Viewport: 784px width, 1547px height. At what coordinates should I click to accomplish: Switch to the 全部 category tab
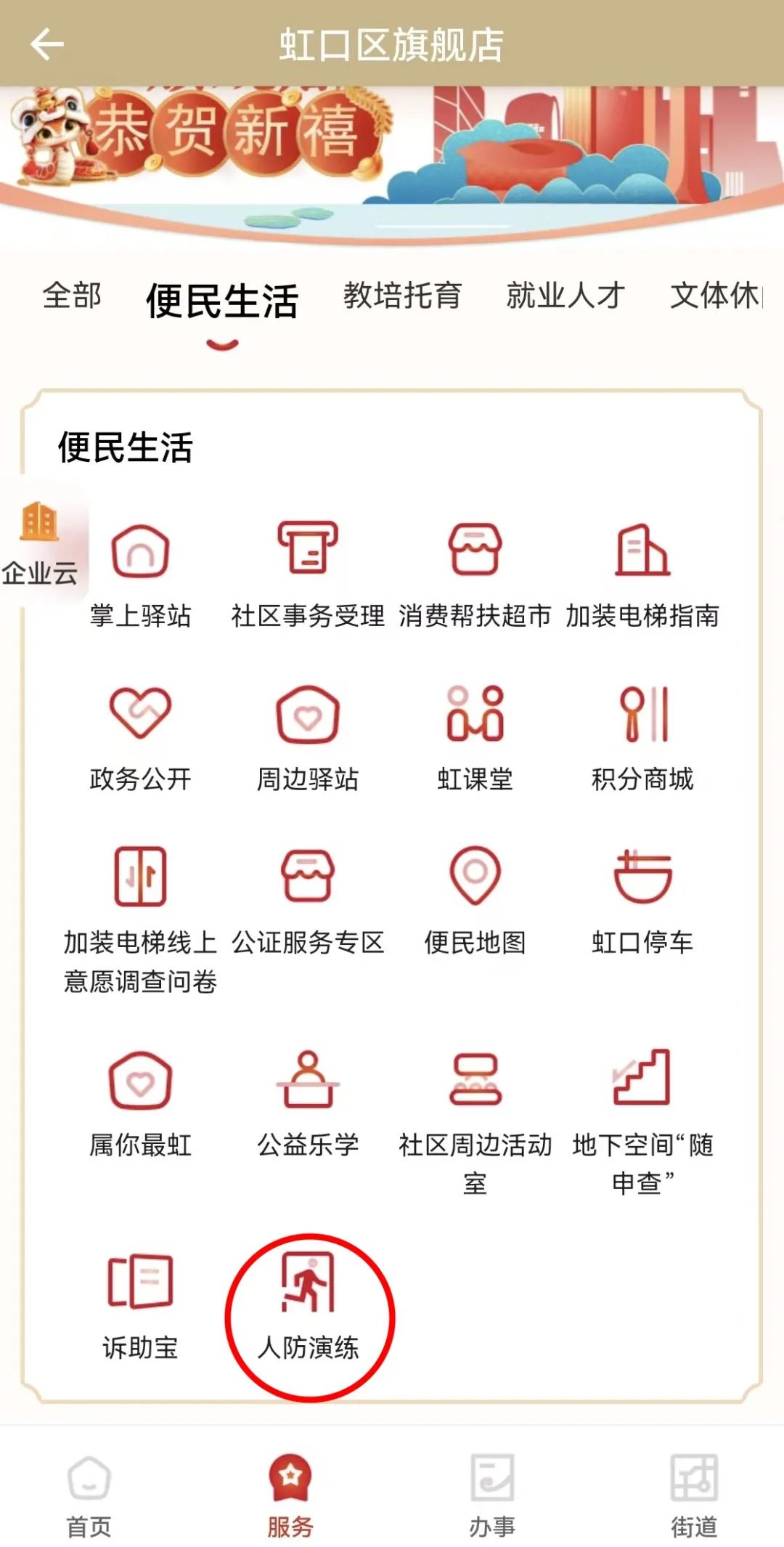click(72, 296)
